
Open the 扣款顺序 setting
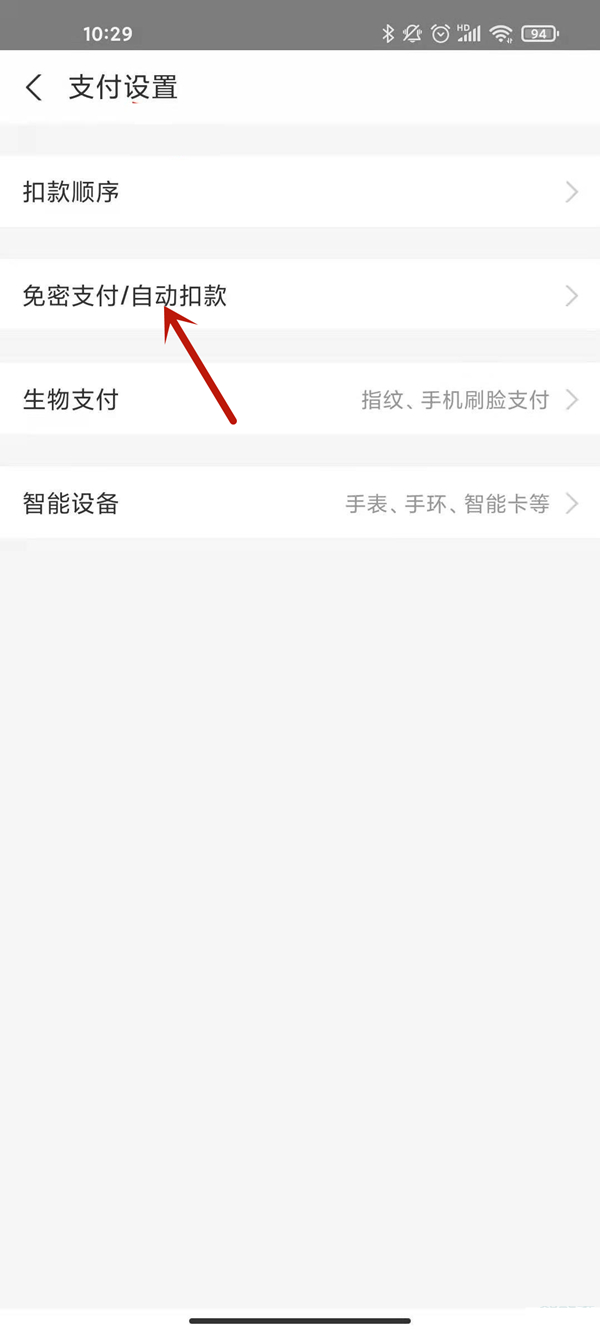(x=300, y=191)
